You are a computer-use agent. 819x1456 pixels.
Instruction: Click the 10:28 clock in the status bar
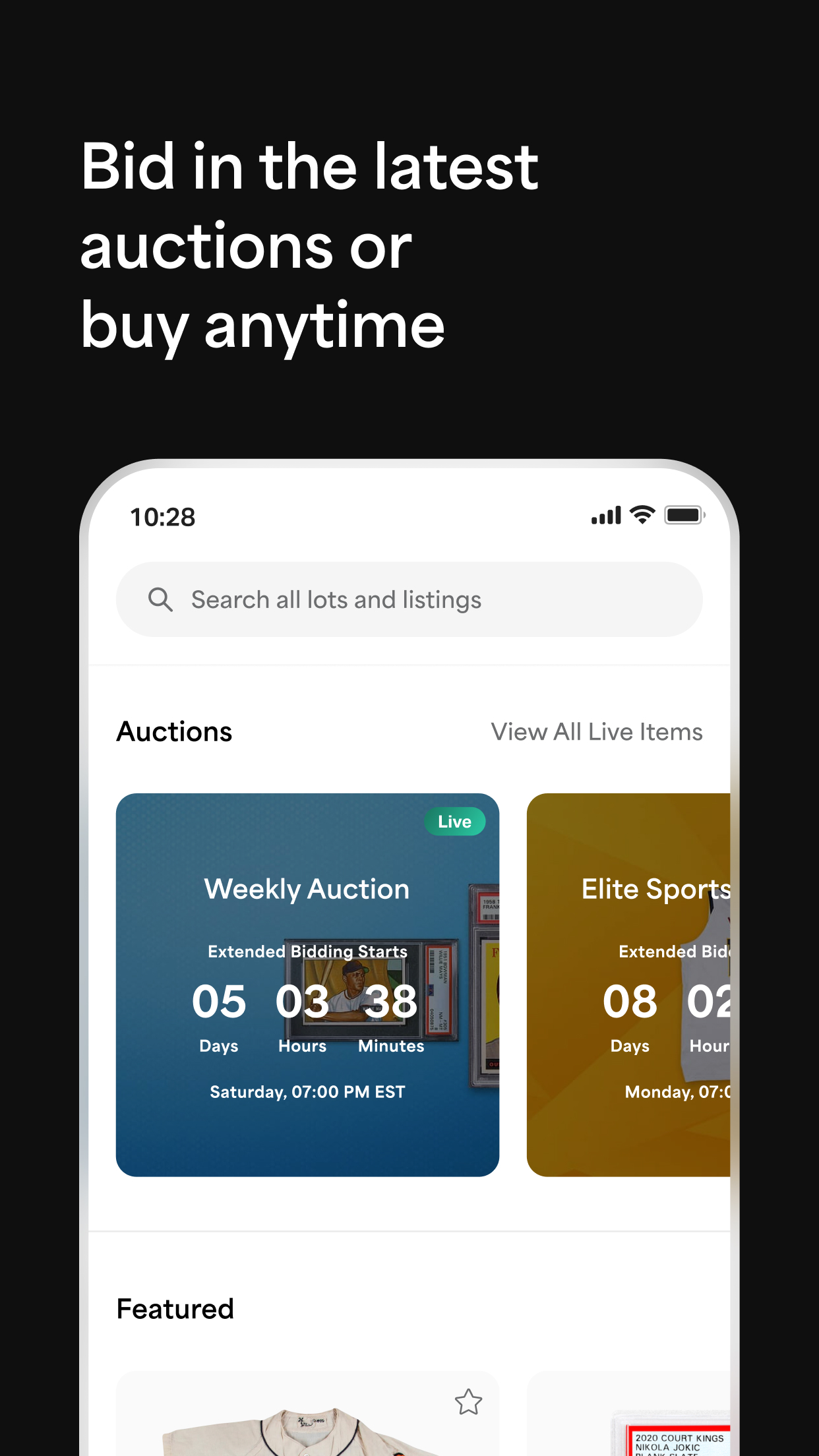coord(162,516)
